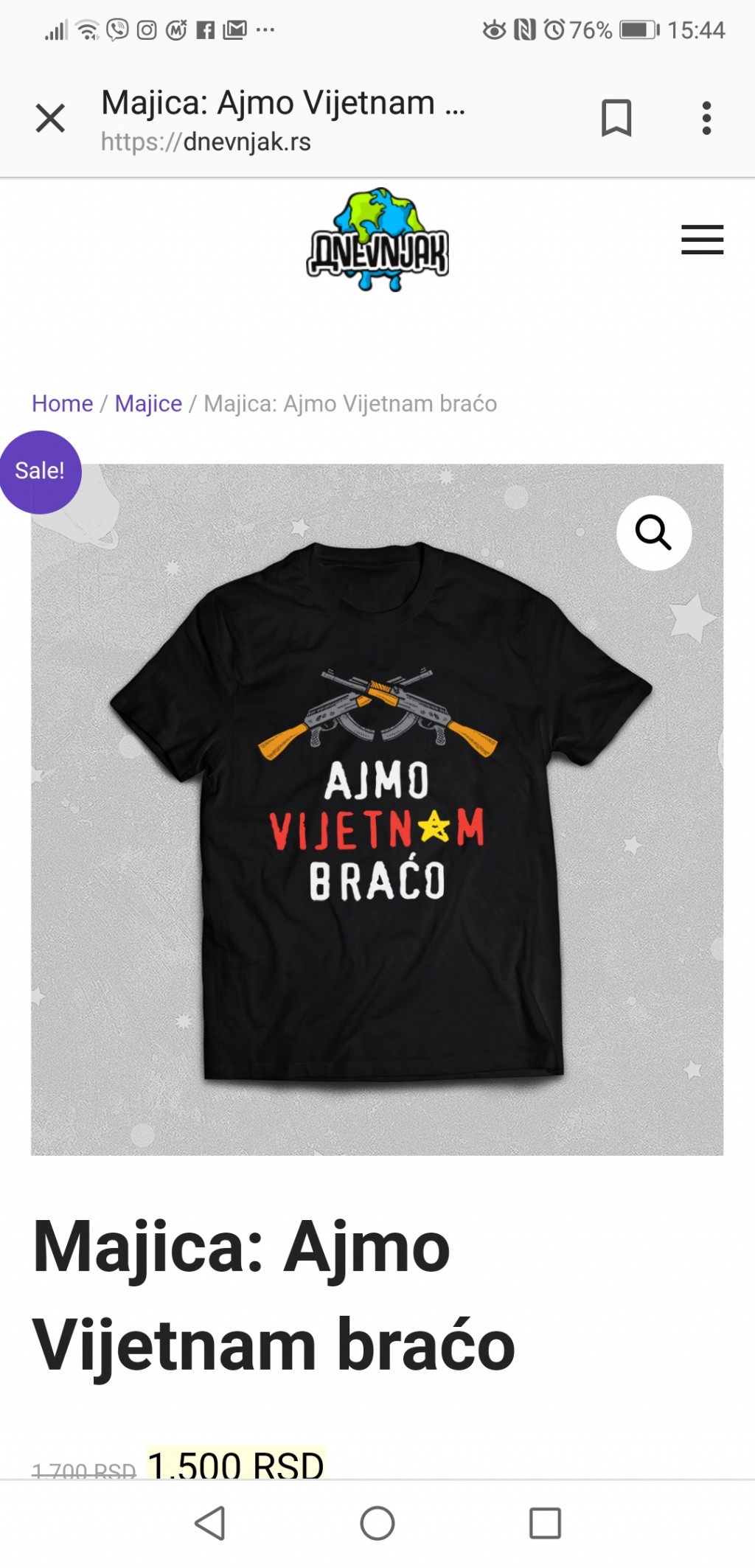
Task: Open the browser overflow menu
Action: 706,118
